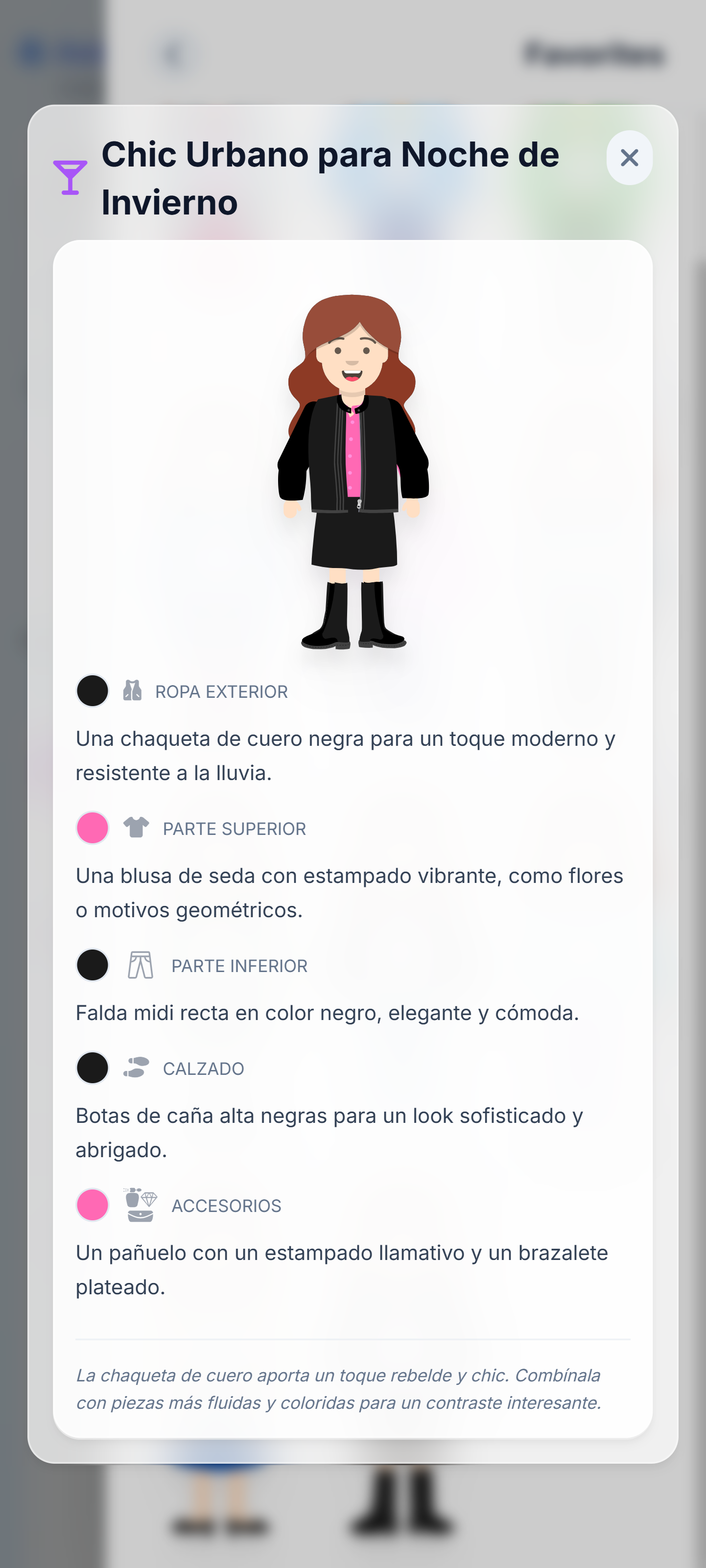Viewport: 706px width, 1568px height.
Task: Toggle the black color dot for ROPA EXTERIOR
Action: click(92, 690)
